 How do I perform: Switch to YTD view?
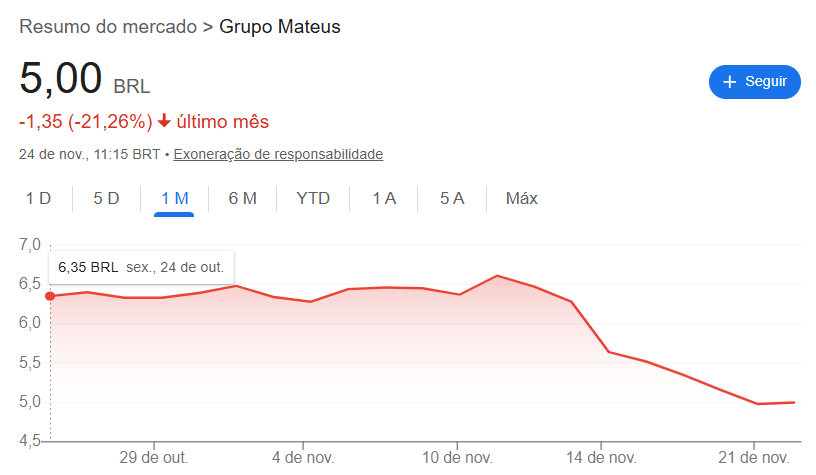pyautogui.click(x=313, y=198)
